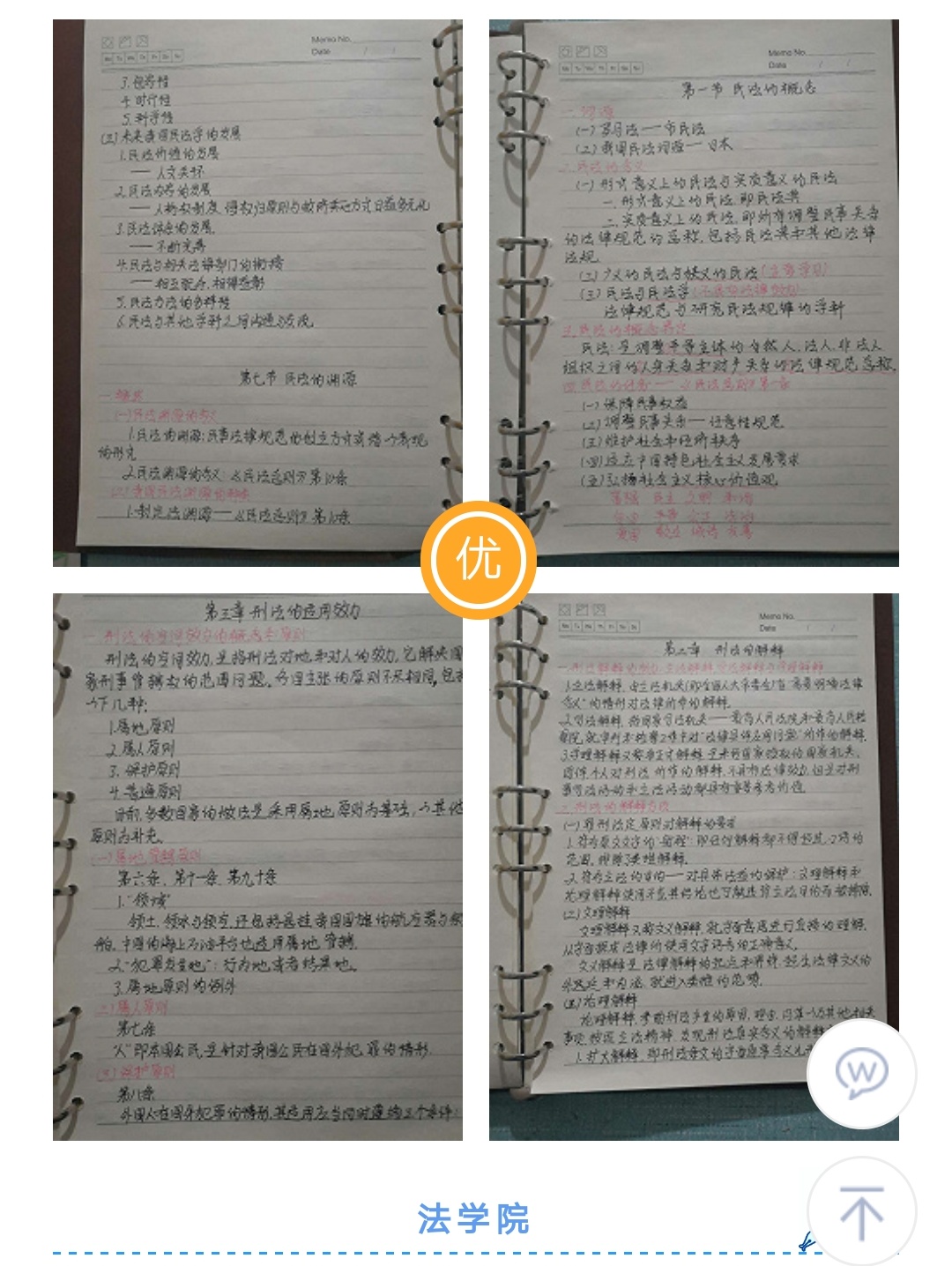The image size is (952, 1266).
Task: Tap the scroll-to-top arrow button
Action: (x=861, y=1212)
